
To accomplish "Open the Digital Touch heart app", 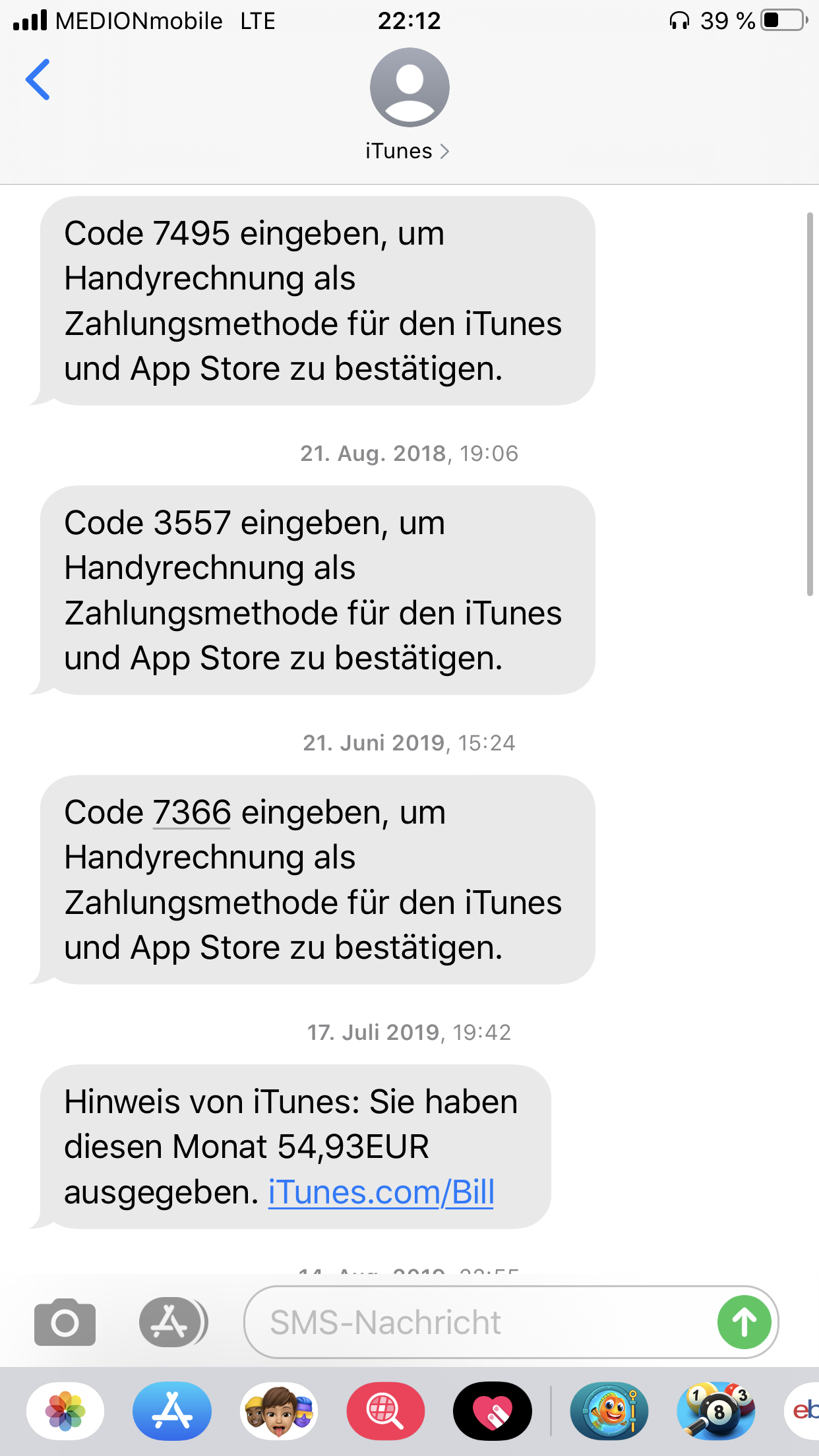I will [493, 1411].
